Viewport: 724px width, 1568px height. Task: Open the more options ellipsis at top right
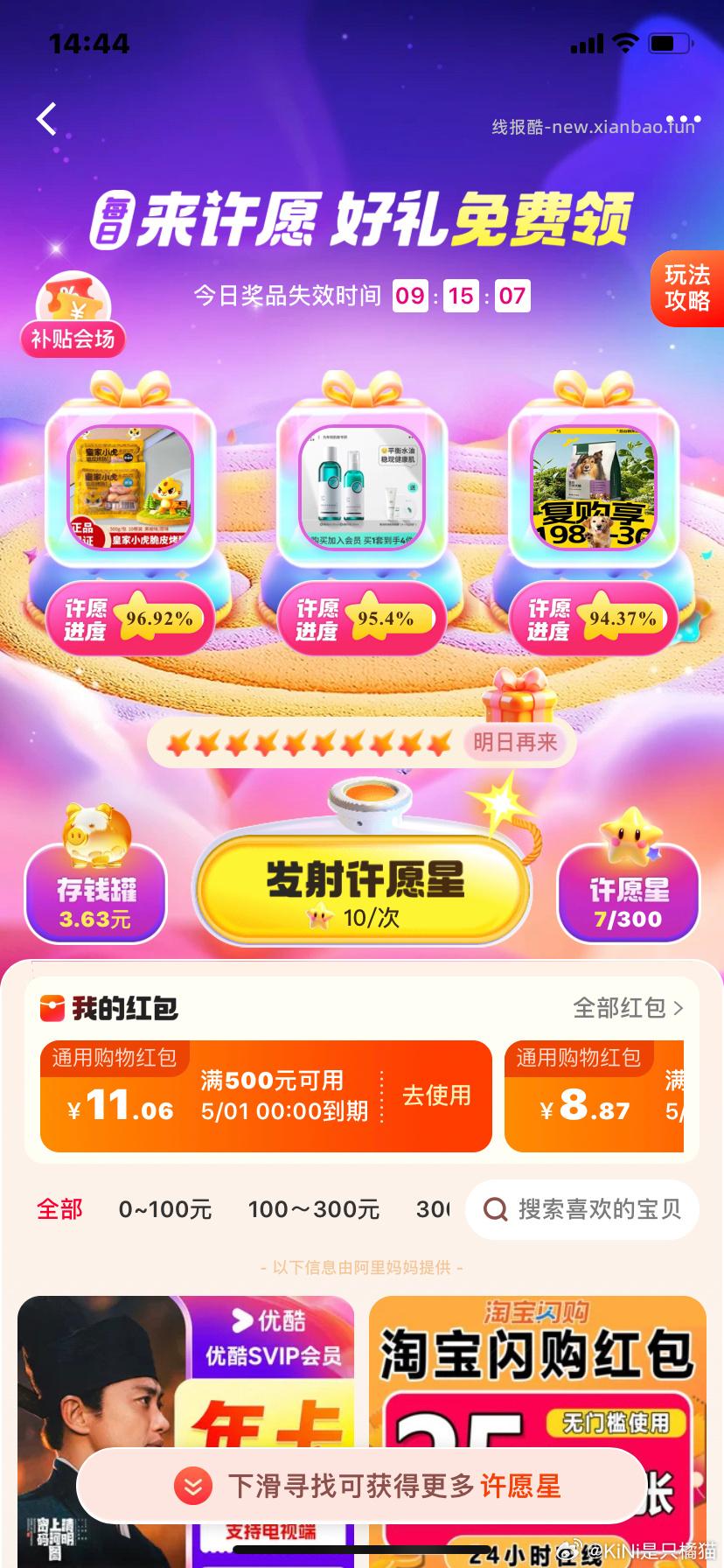pos(685,118)
